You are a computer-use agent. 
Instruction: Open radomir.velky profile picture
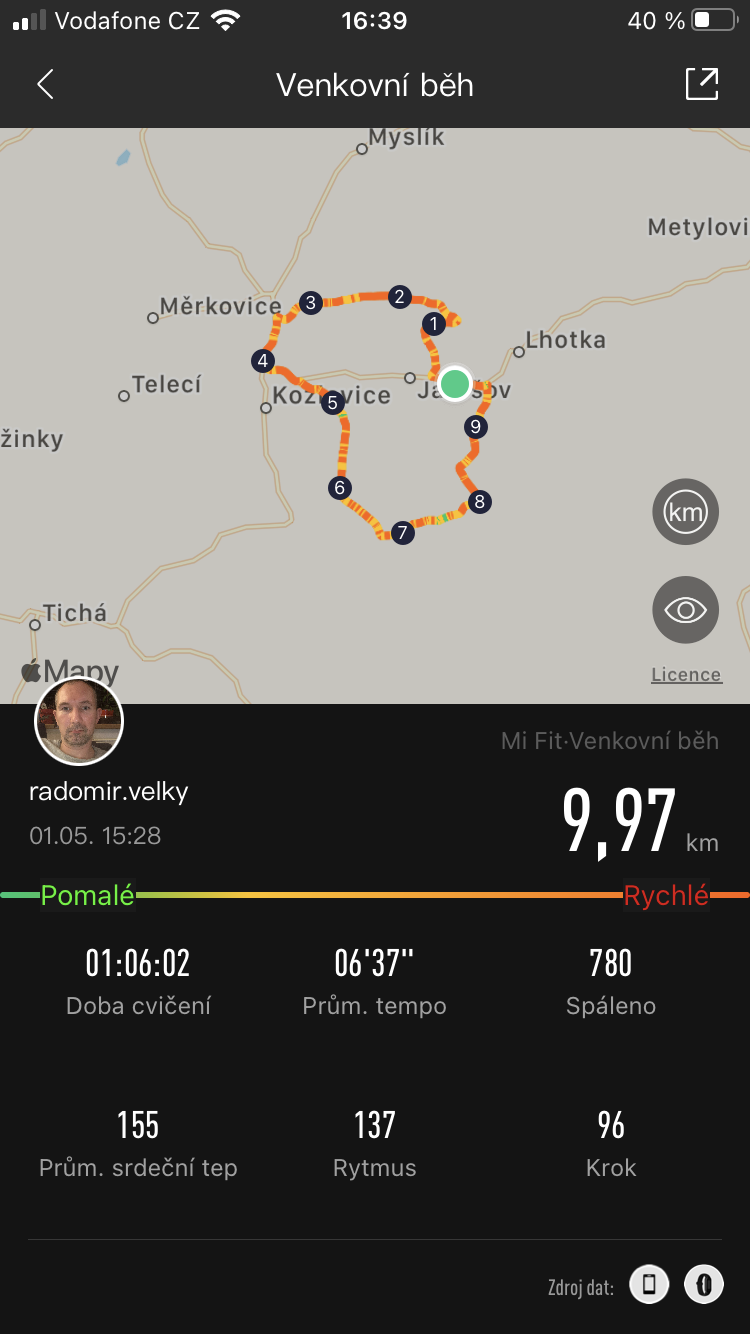(79, 721)
